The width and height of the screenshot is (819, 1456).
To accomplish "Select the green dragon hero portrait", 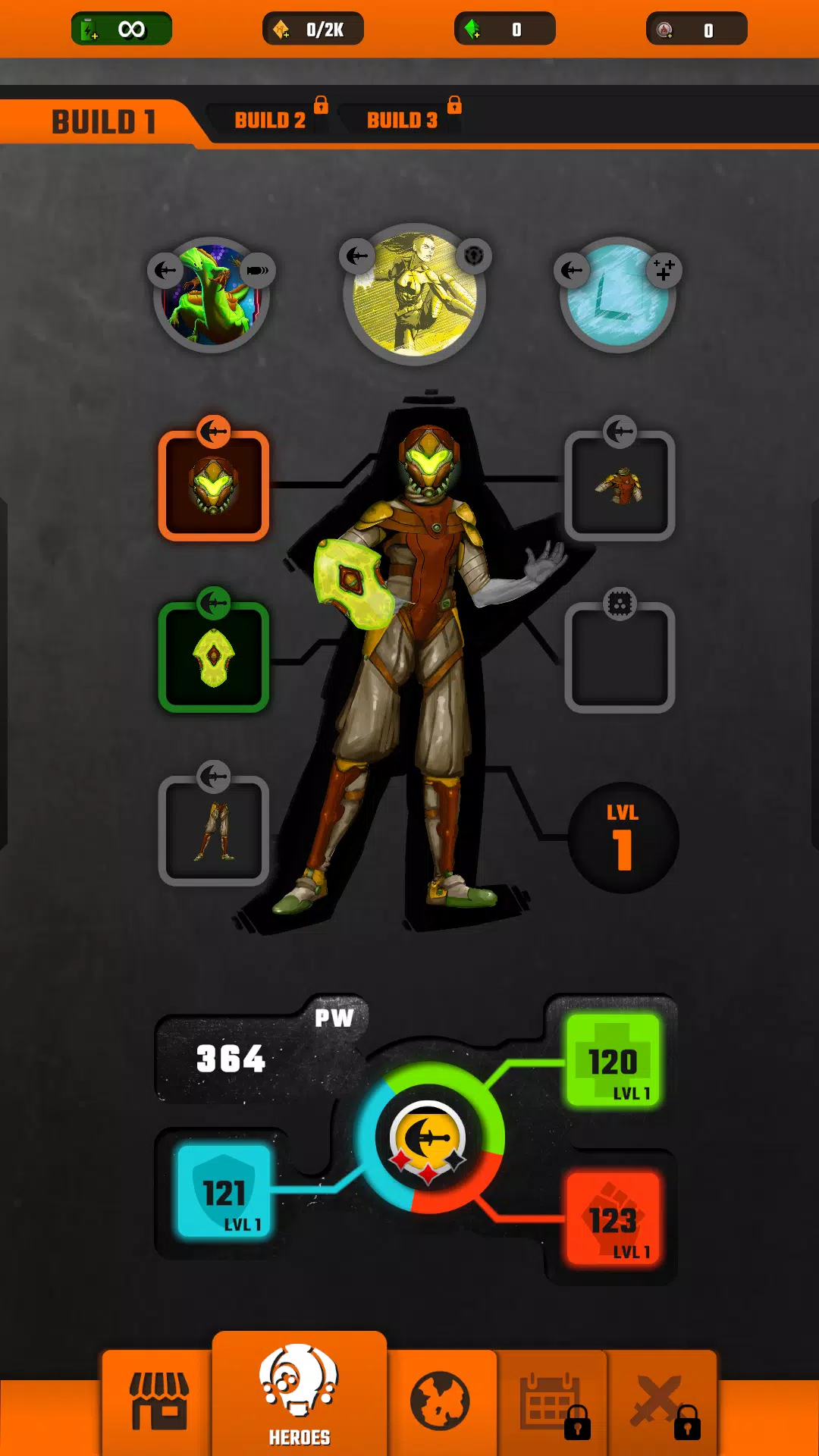I will point(212,296).
